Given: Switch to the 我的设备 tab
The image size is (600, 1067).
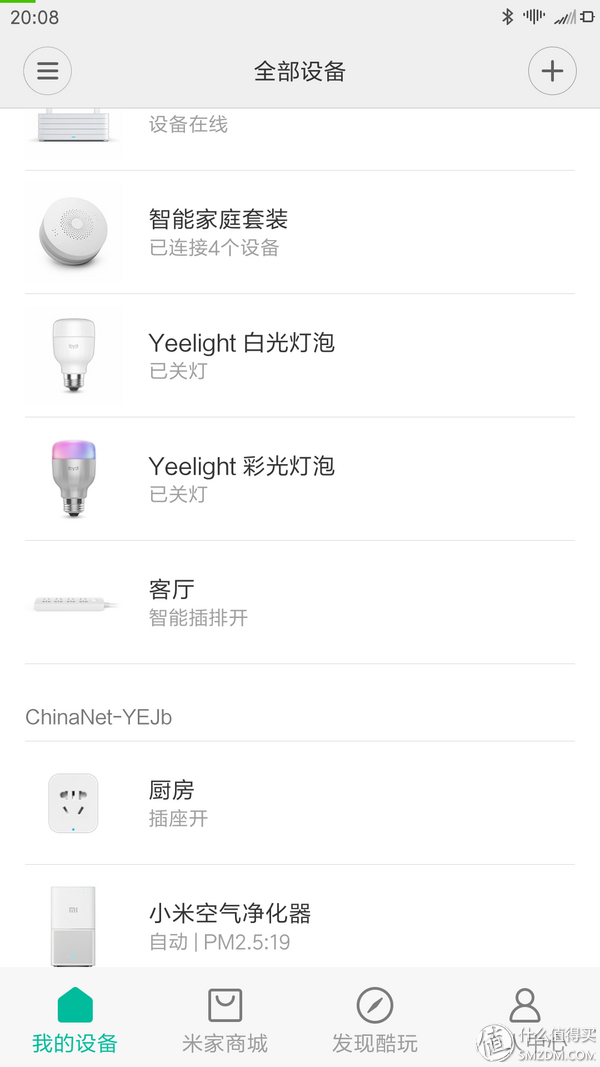Looking at the screenshot, I should [75, 1018].
